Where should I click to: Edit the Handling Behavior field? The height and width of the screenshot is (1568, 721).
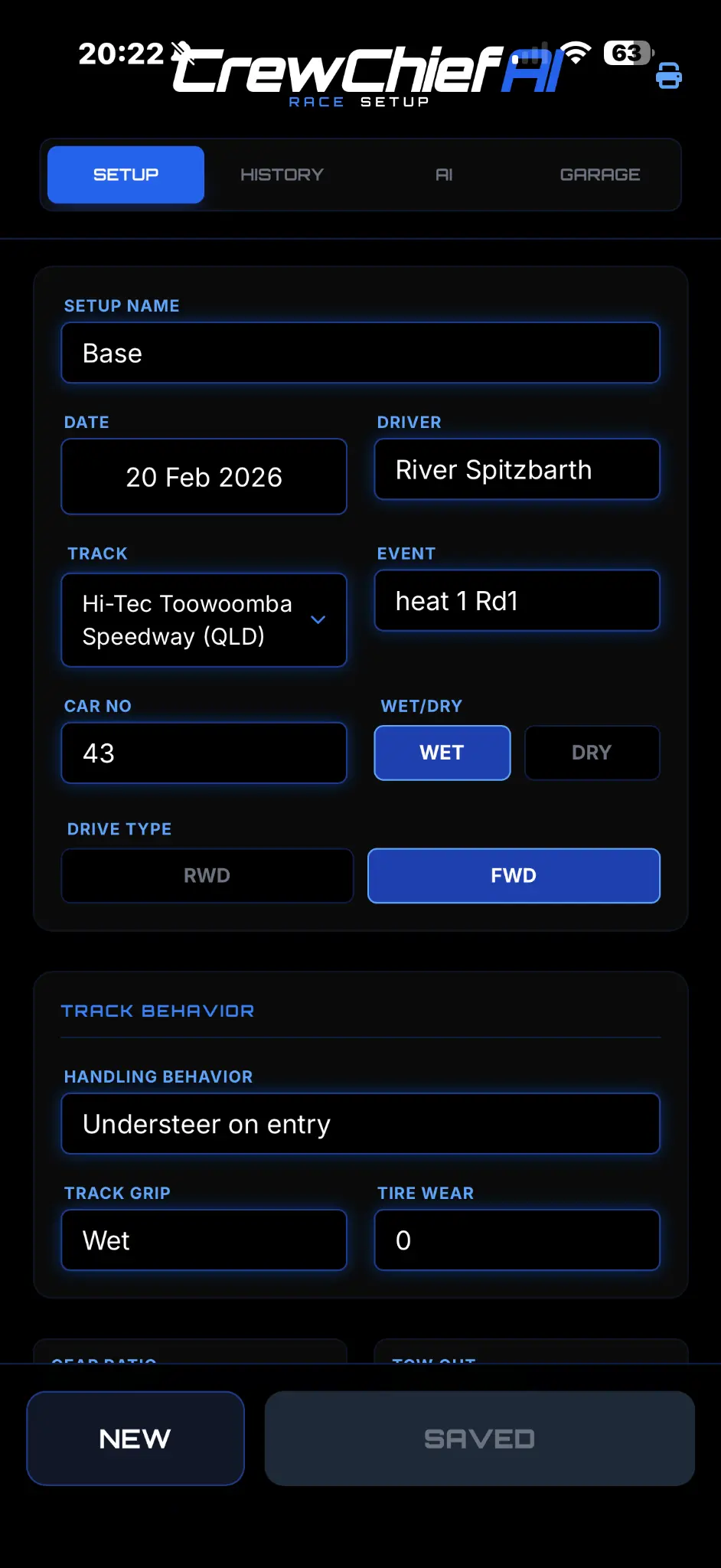tap(360, 1124)
